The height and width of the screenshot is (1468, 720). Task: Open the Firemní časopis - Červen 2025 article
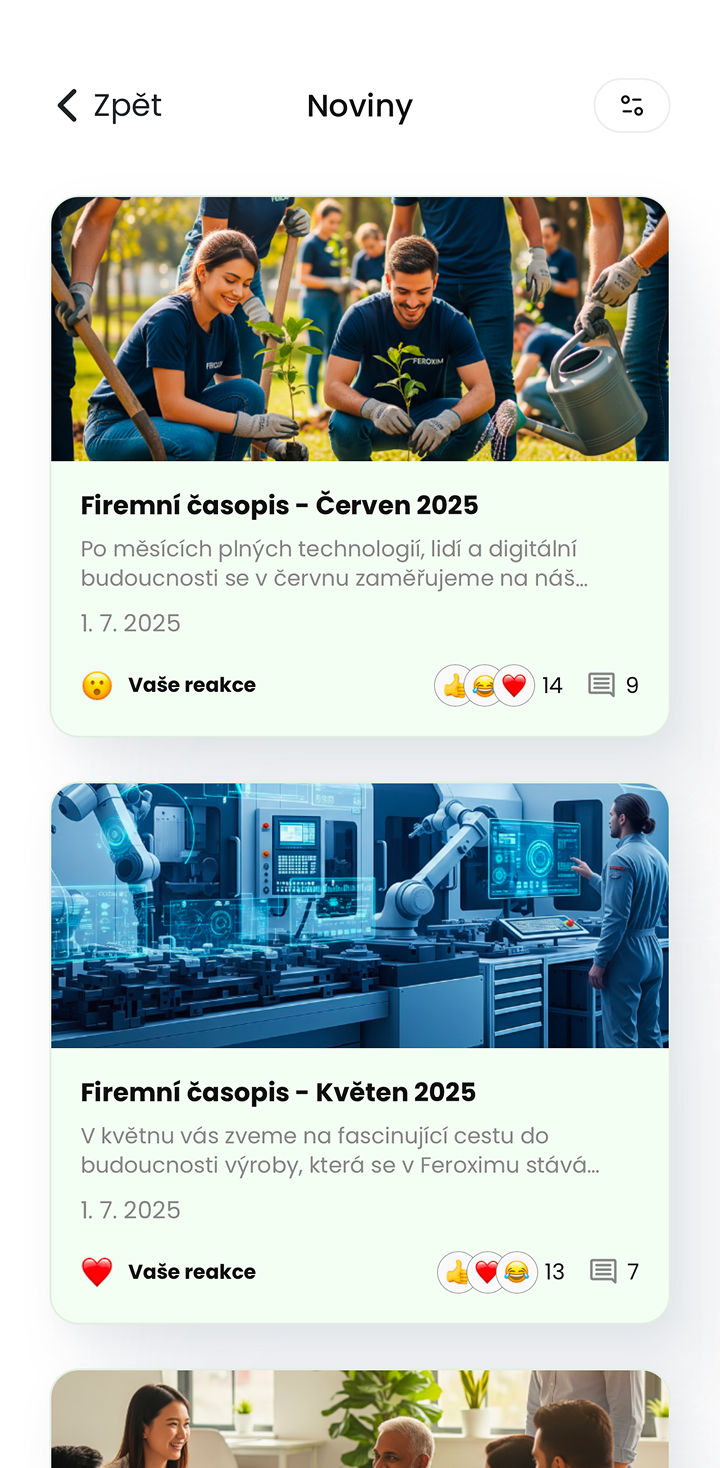(x=279, y=505)
